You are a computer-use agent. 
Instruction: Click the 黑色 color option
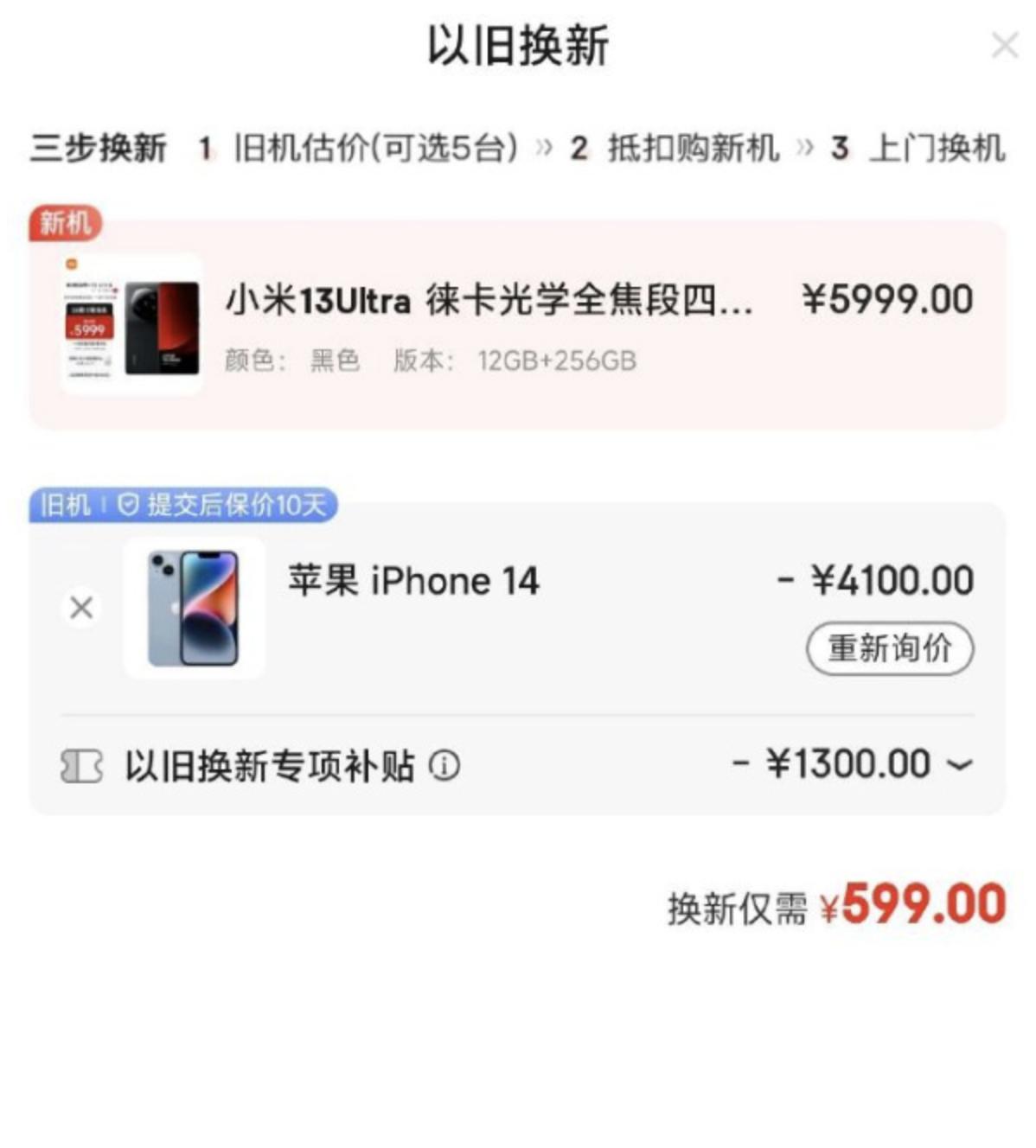pos(334,361)
